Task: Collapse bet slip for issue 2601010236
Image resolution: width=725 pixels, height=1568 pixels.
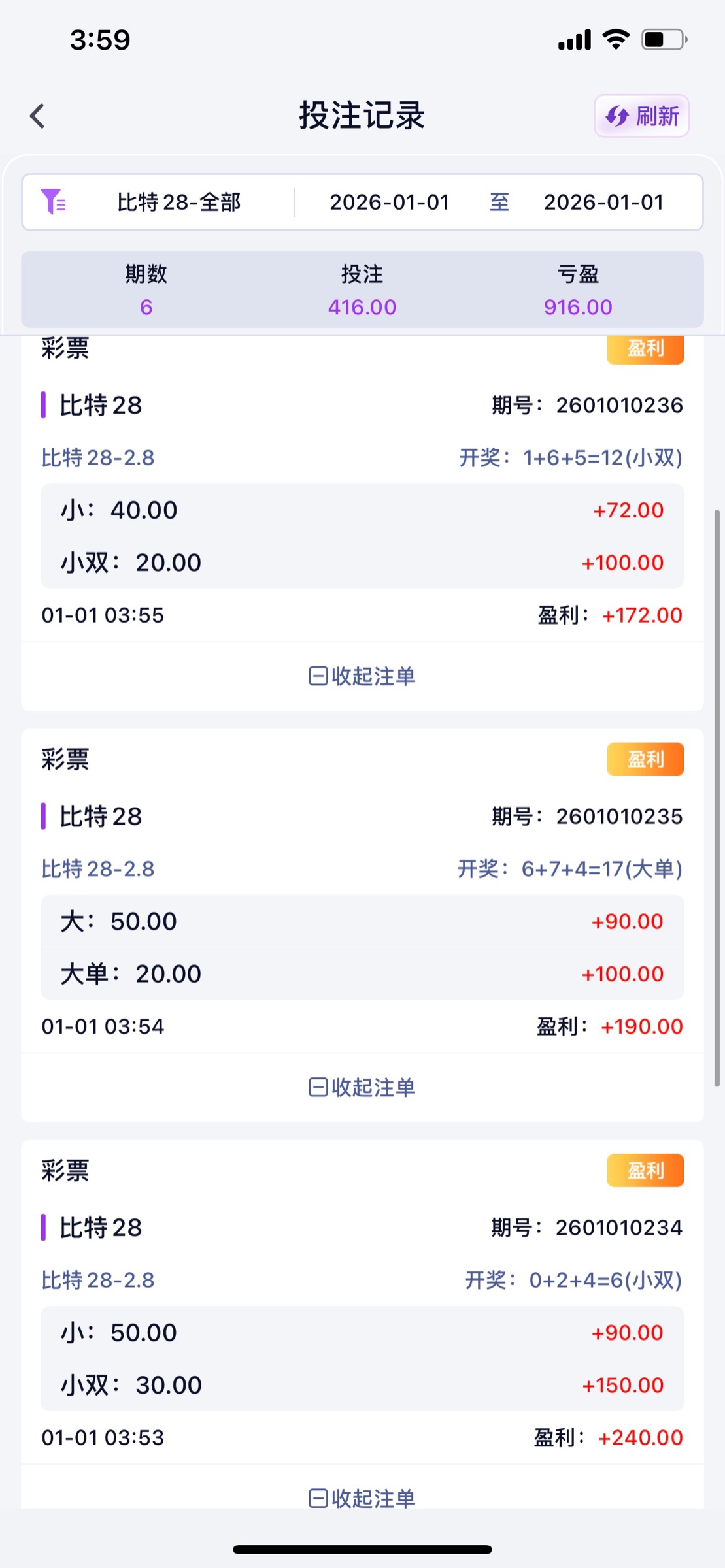Action: (x=362, y=676)
